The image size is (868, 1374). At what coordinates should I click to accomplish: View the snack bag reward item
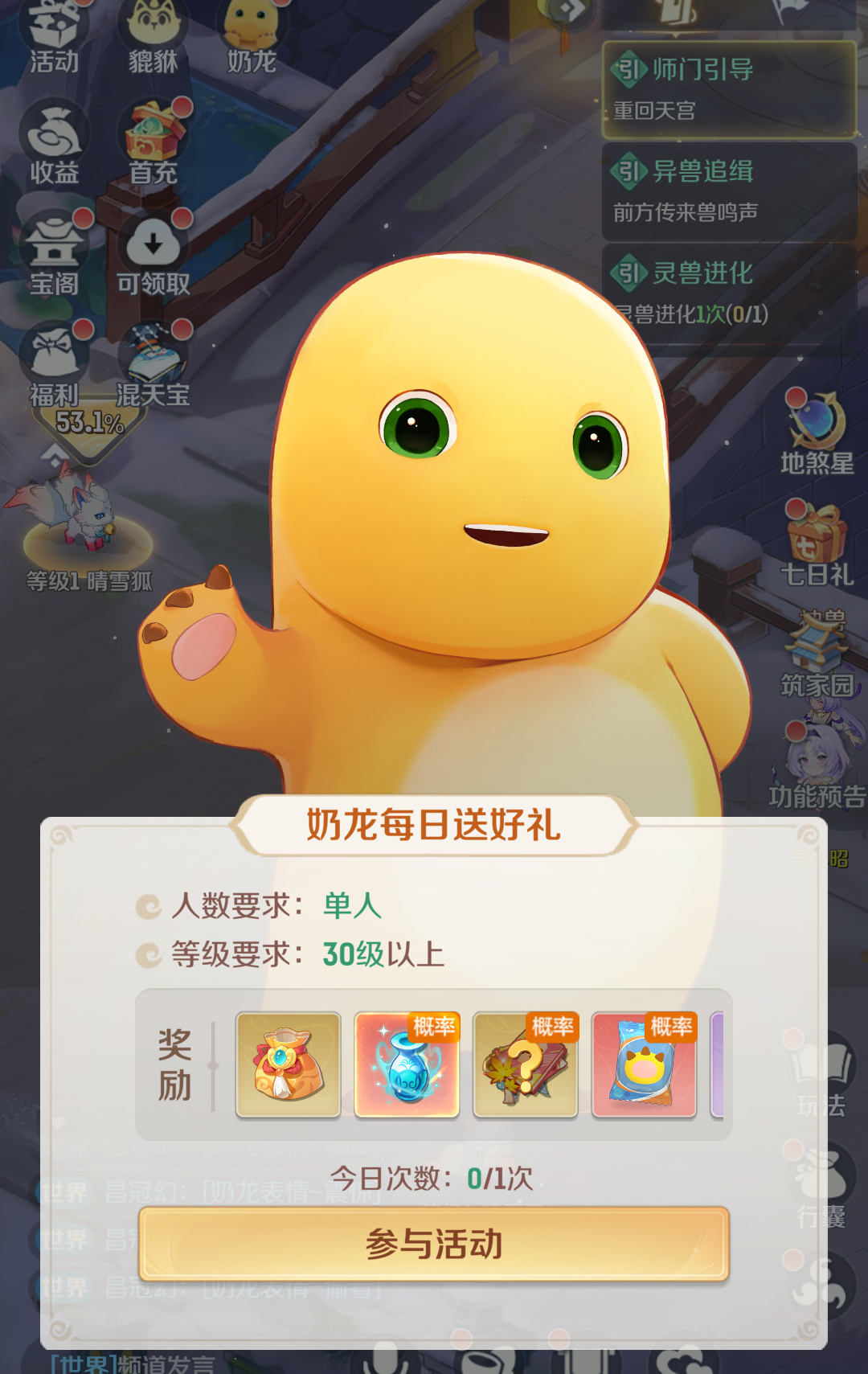pyautogui.click(x=644, y=1064)
